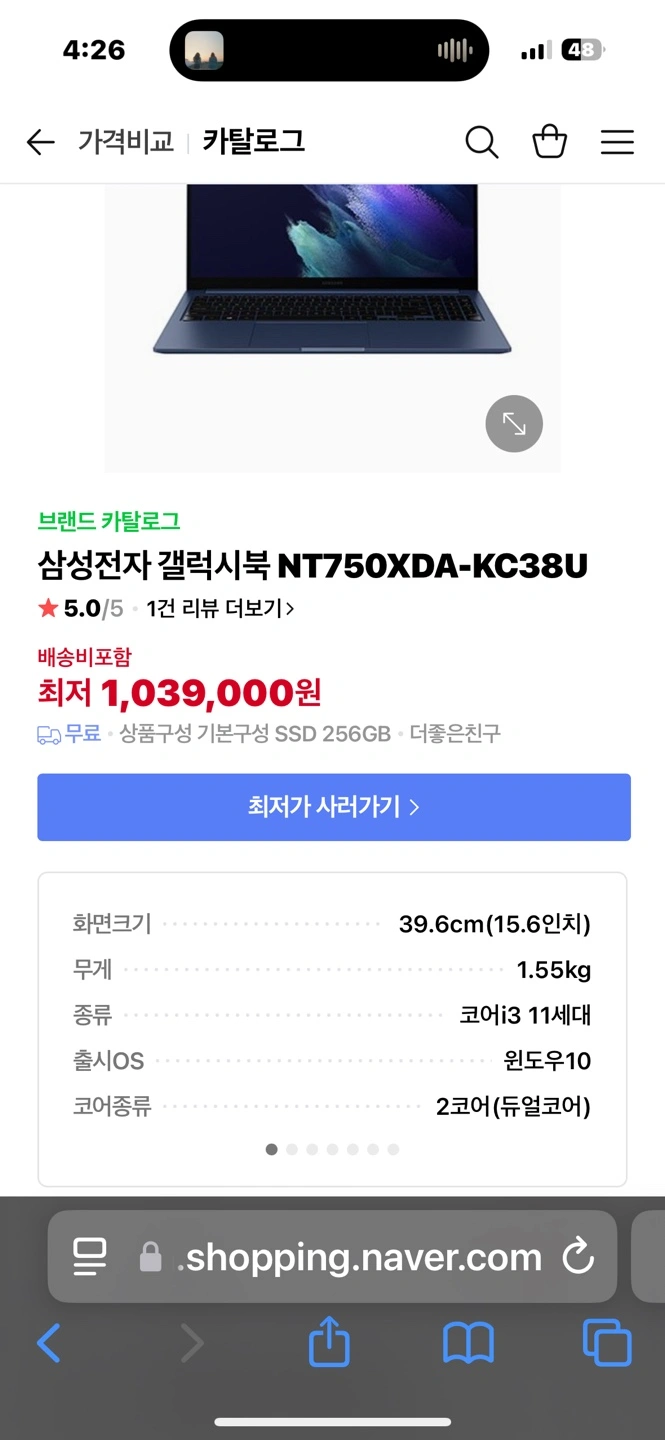Viewport: 665px width, 1440px height.
Task: Open the search magnifier icon
Action: click(482, 143)
